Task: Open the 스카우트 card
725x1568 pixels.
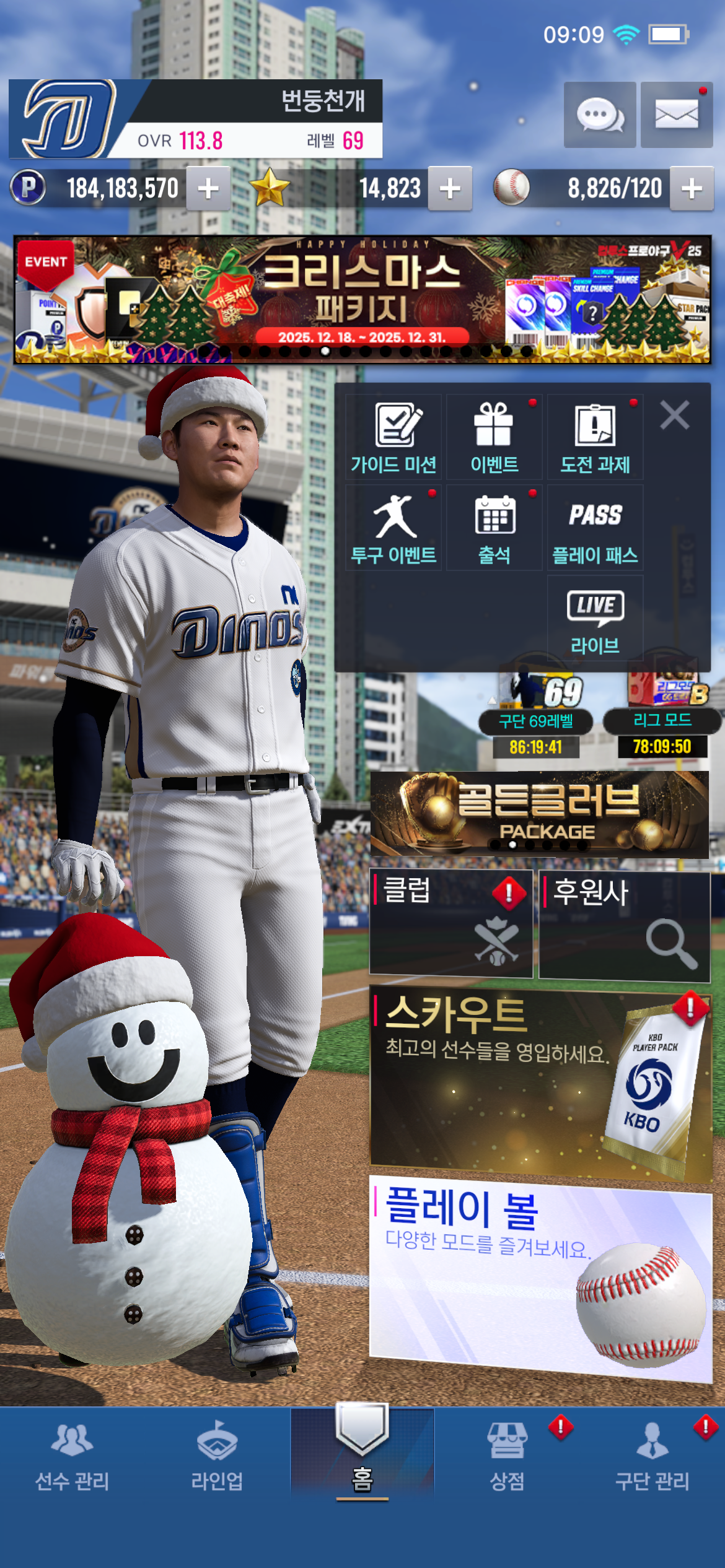Action: tap(540, 1084)
